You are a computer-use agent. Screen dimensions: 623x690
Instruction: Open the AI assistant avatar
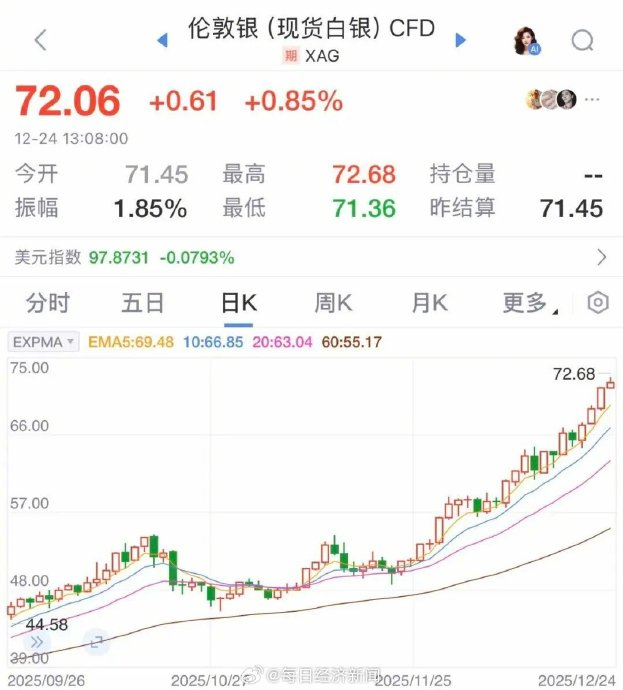527,40
